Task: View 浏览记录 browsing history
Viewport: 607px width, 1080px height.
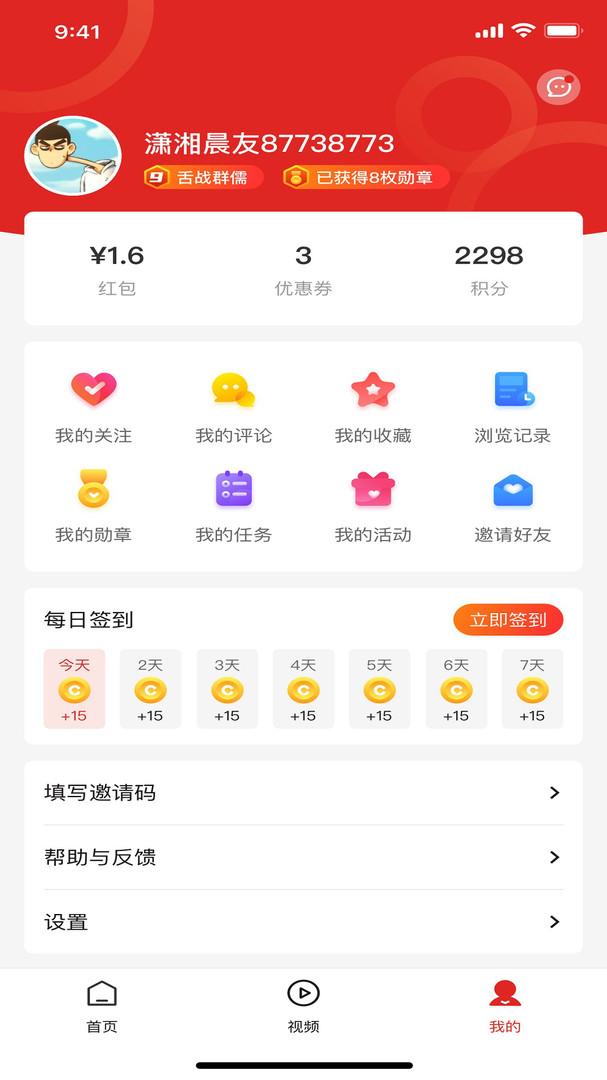Action: click(x=513, y=406)
